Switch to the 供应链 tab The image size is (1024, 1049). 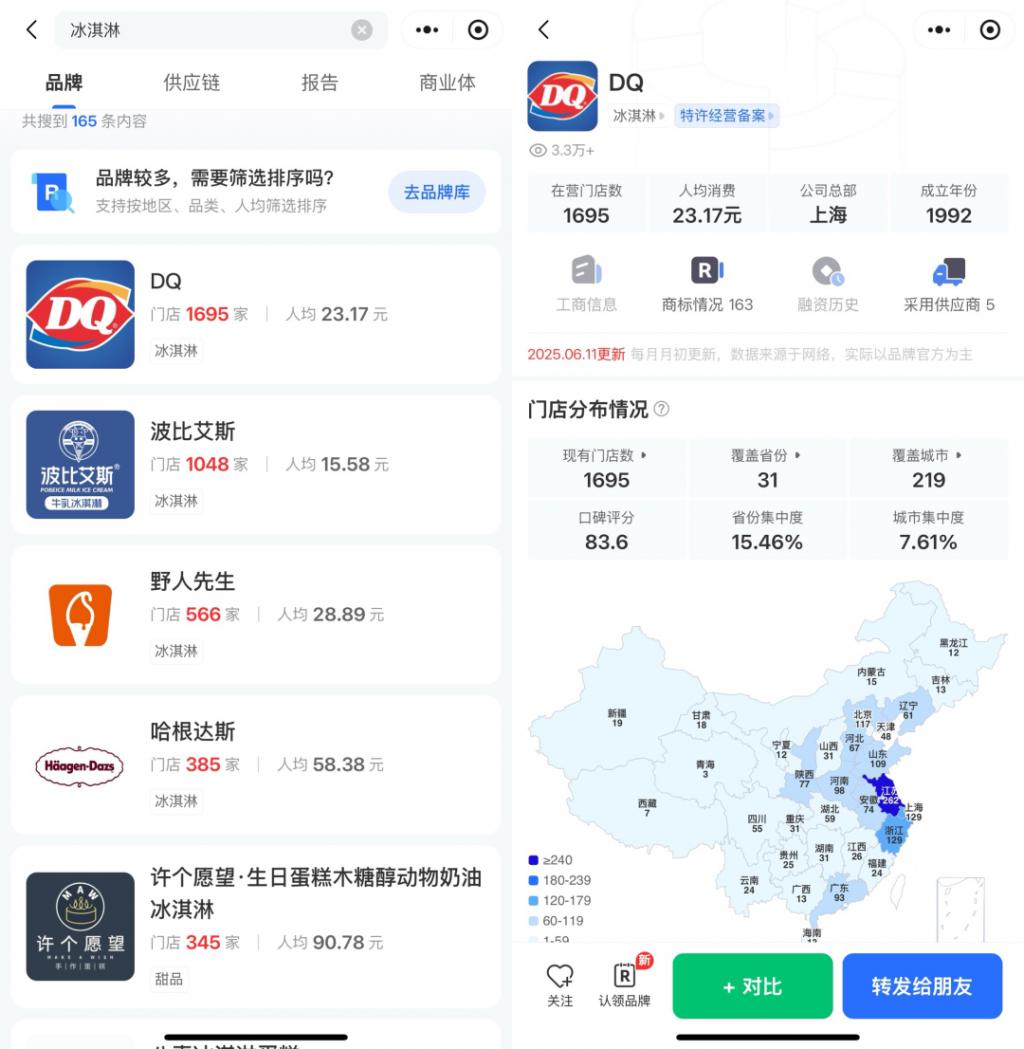point(192,83)
